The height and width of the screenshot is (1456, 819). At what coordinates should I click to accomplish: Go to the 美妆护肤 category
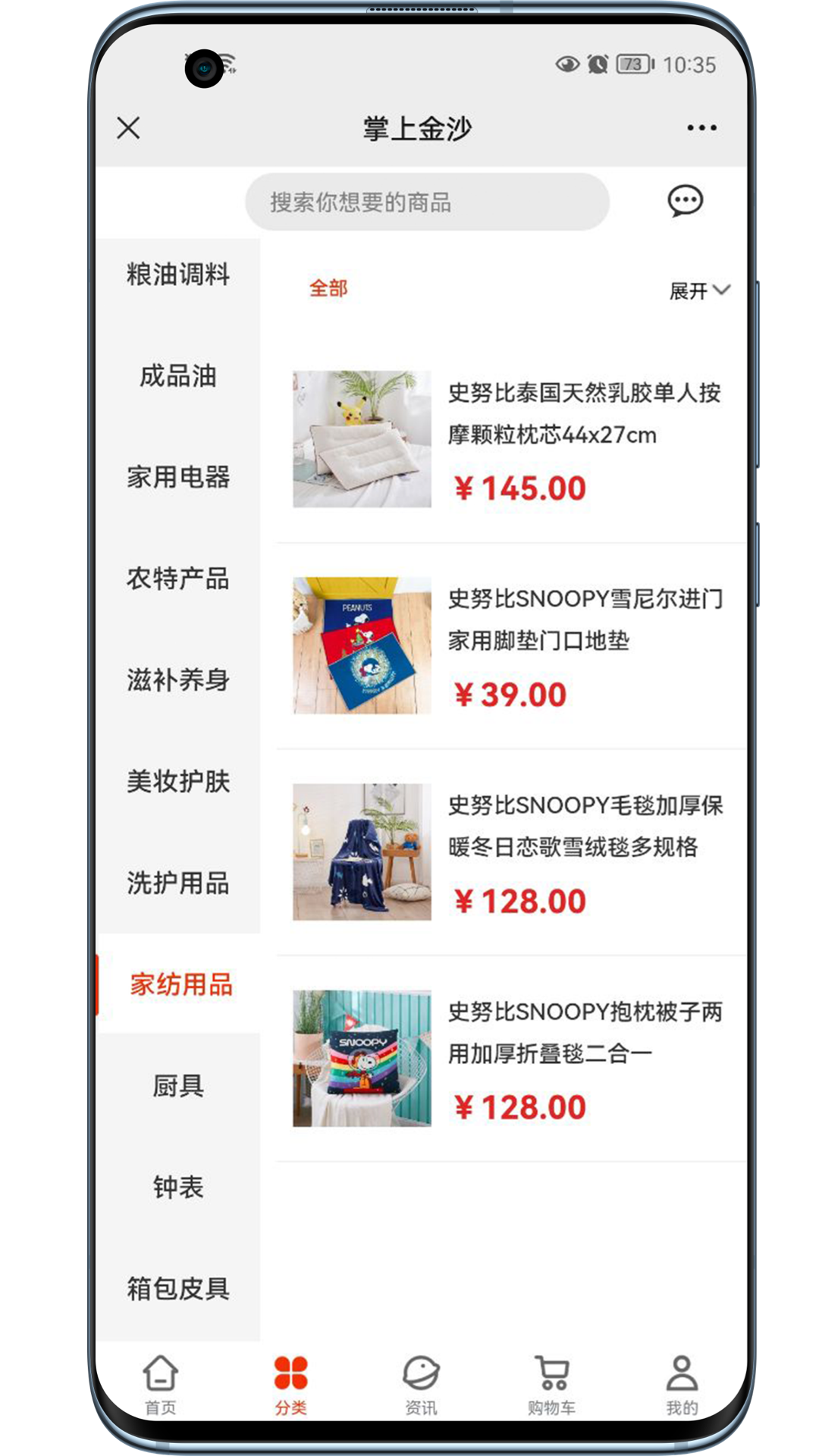tap(178, 781)
